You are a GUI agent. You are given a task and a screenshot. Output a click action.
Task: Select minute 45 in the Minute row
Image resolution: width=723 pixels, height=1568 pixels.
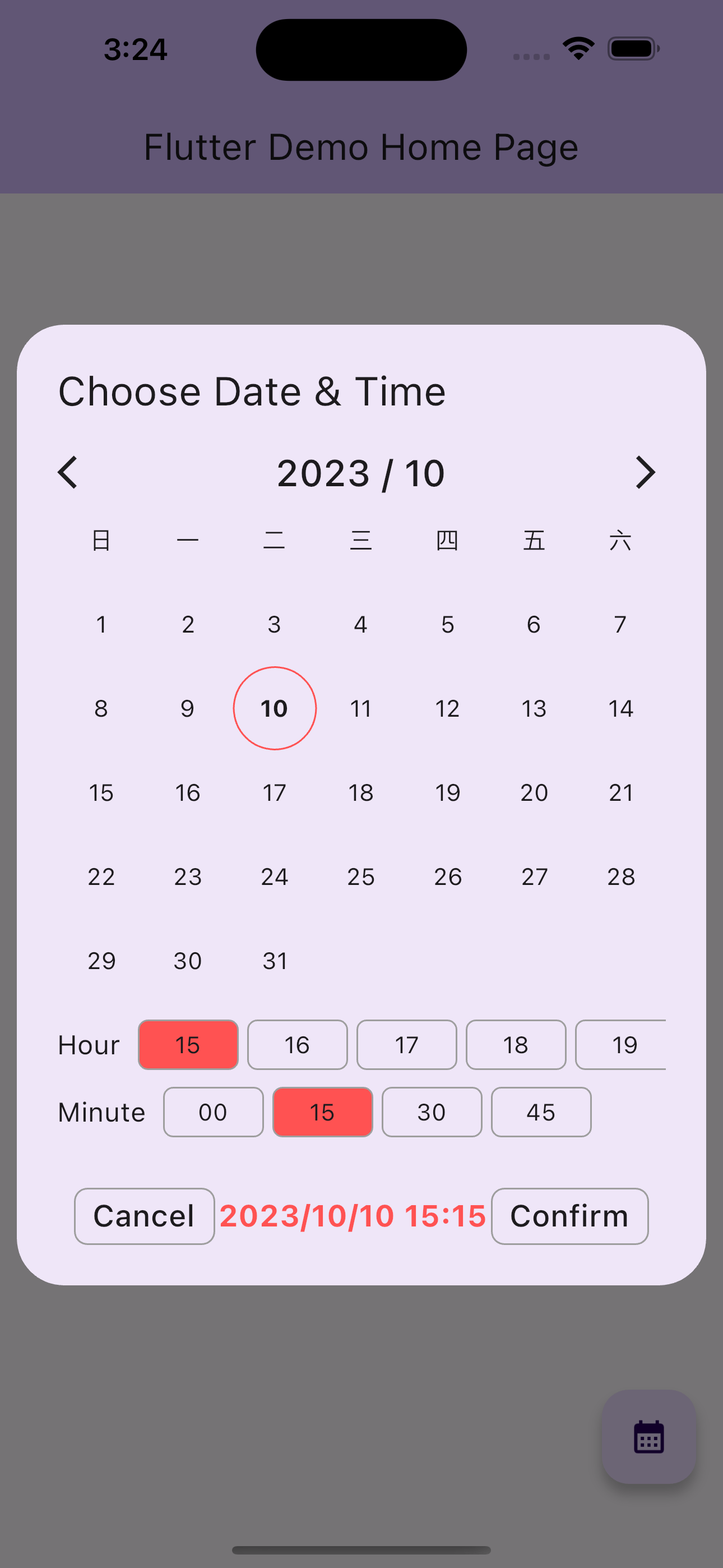coord(540,1112)
